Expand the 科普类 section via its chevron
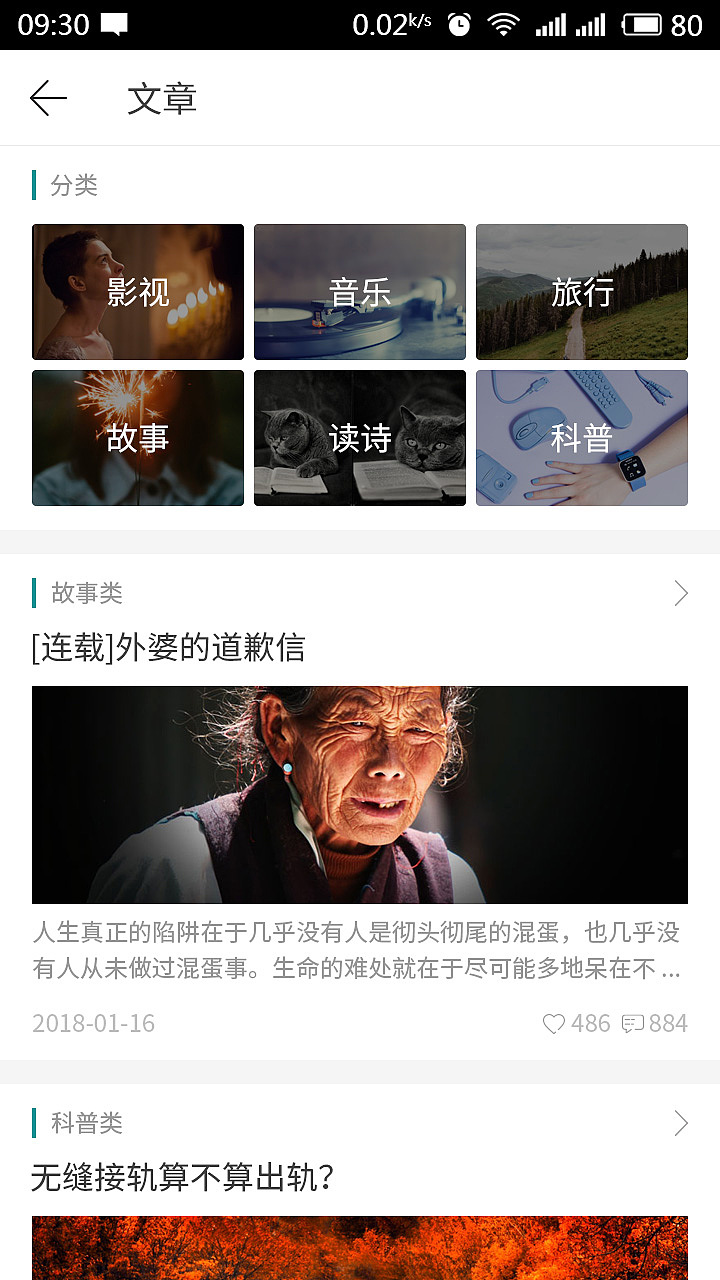Screen dimensions: 720x1280 [681, 1123]
